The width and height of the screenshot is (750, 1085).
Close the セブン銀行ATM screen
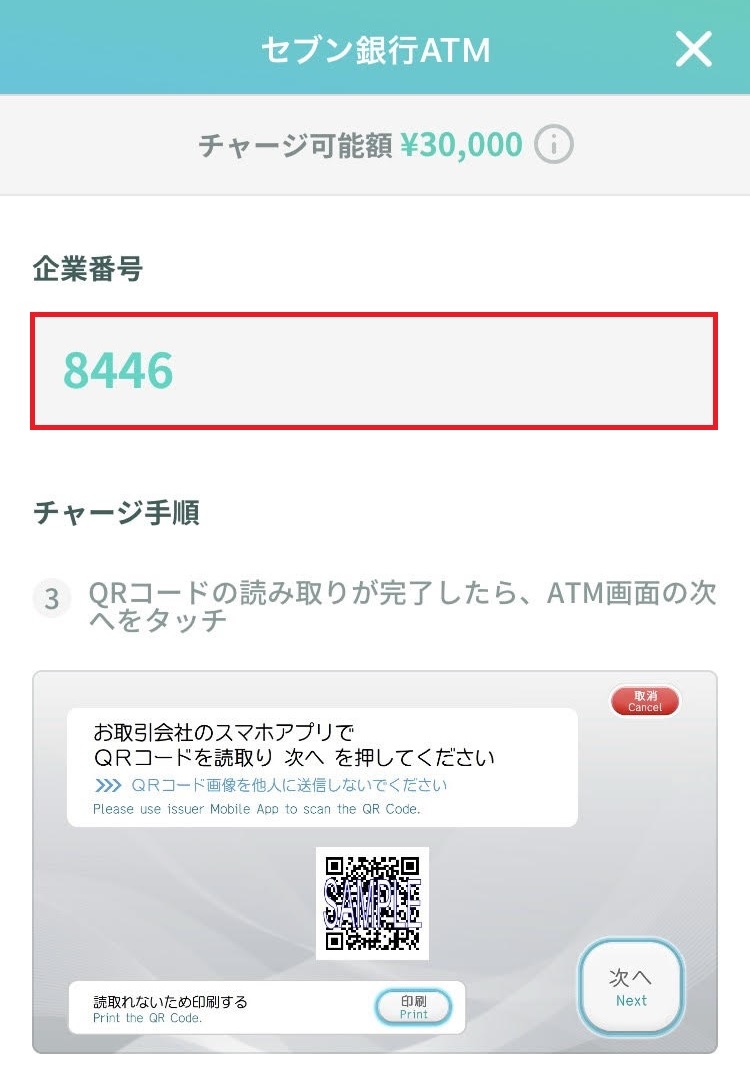[x=693, y=49]
